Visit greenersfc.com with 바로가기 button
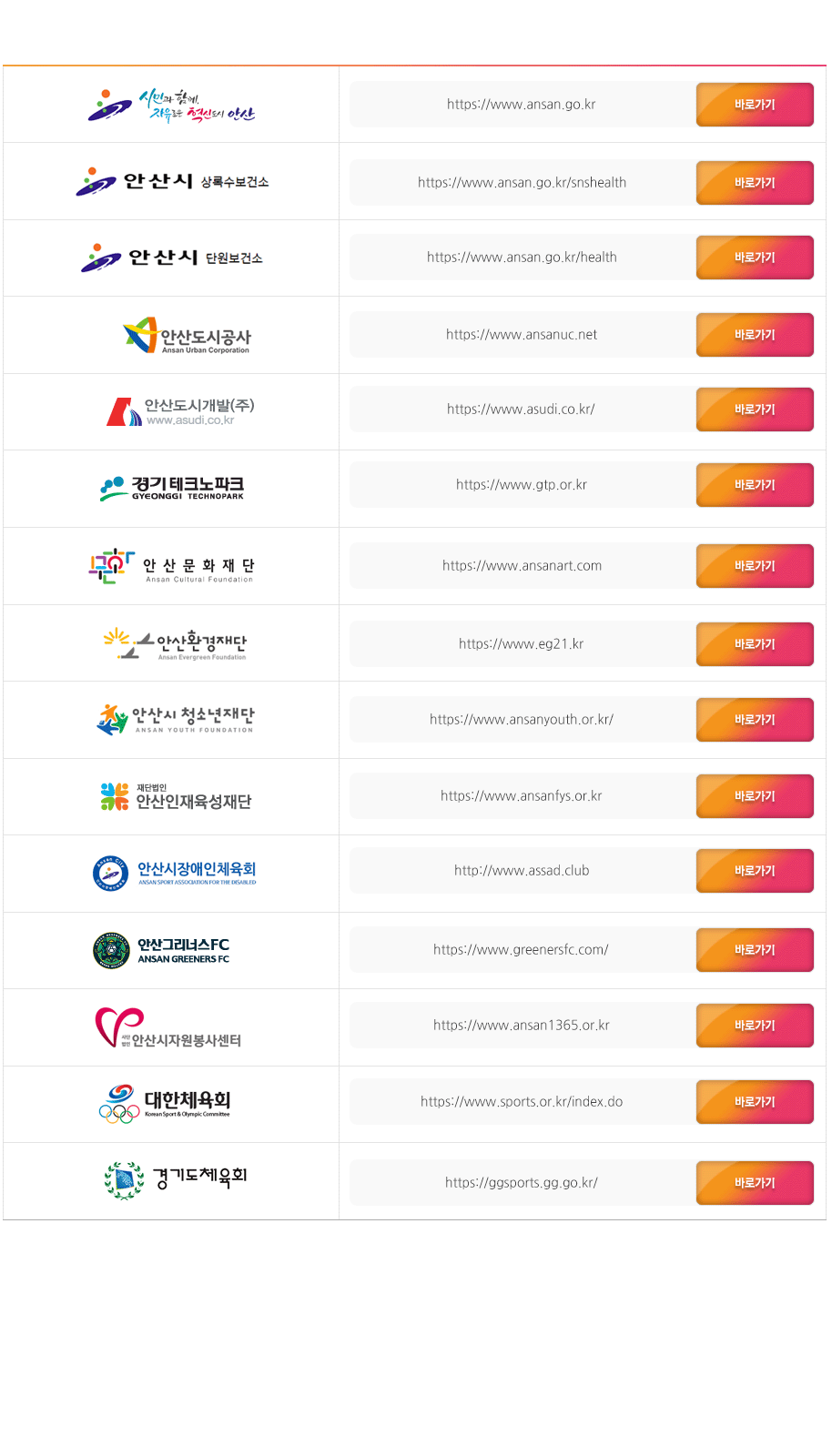 [755, 950]
